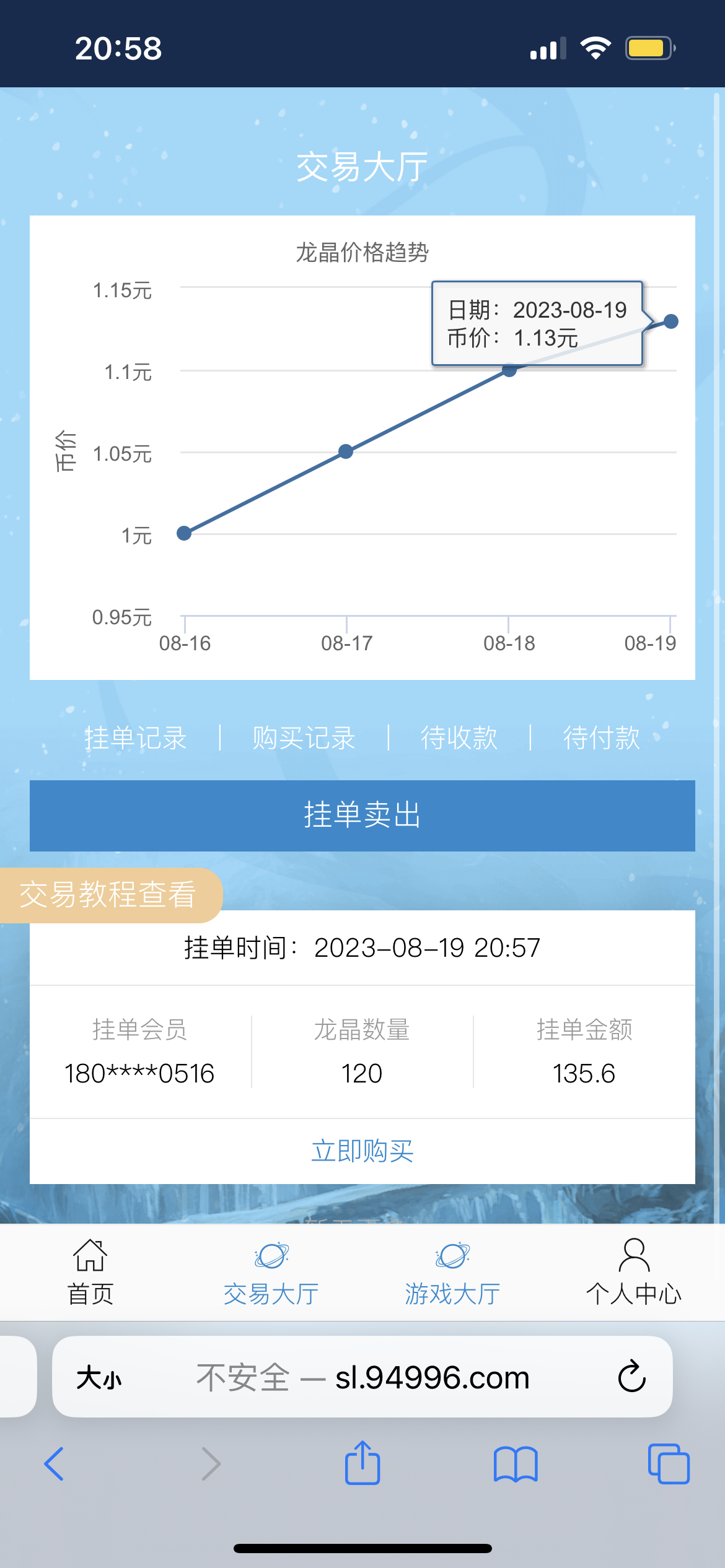The height and width of the screenshot is (1568, 725).
Task: Open the 待付款 pending payments list
Action: click(601, 738)
